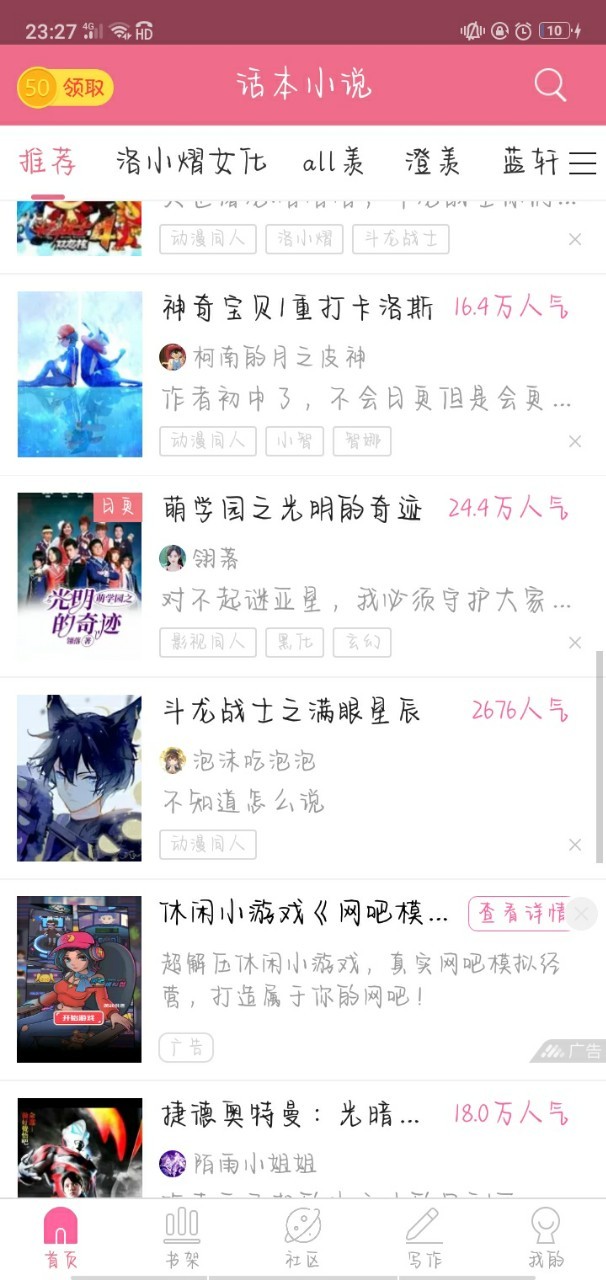Dismiss the 萌学园之光明的奇迹 recommendation
The height and width of the screenshot is (1280, 606).
575,642
